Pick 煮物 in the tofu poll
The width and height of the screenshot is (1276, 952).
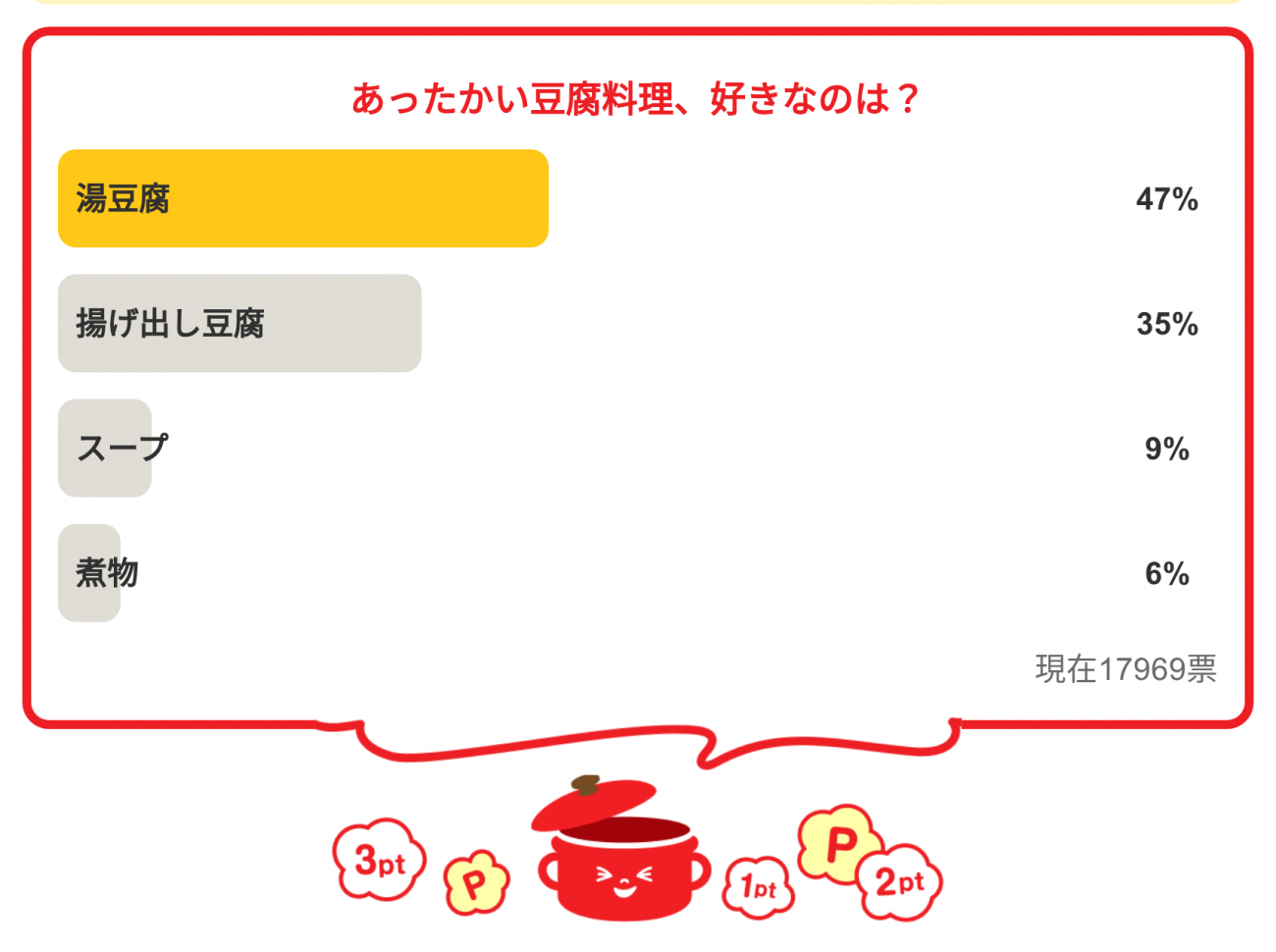point(106,572)
